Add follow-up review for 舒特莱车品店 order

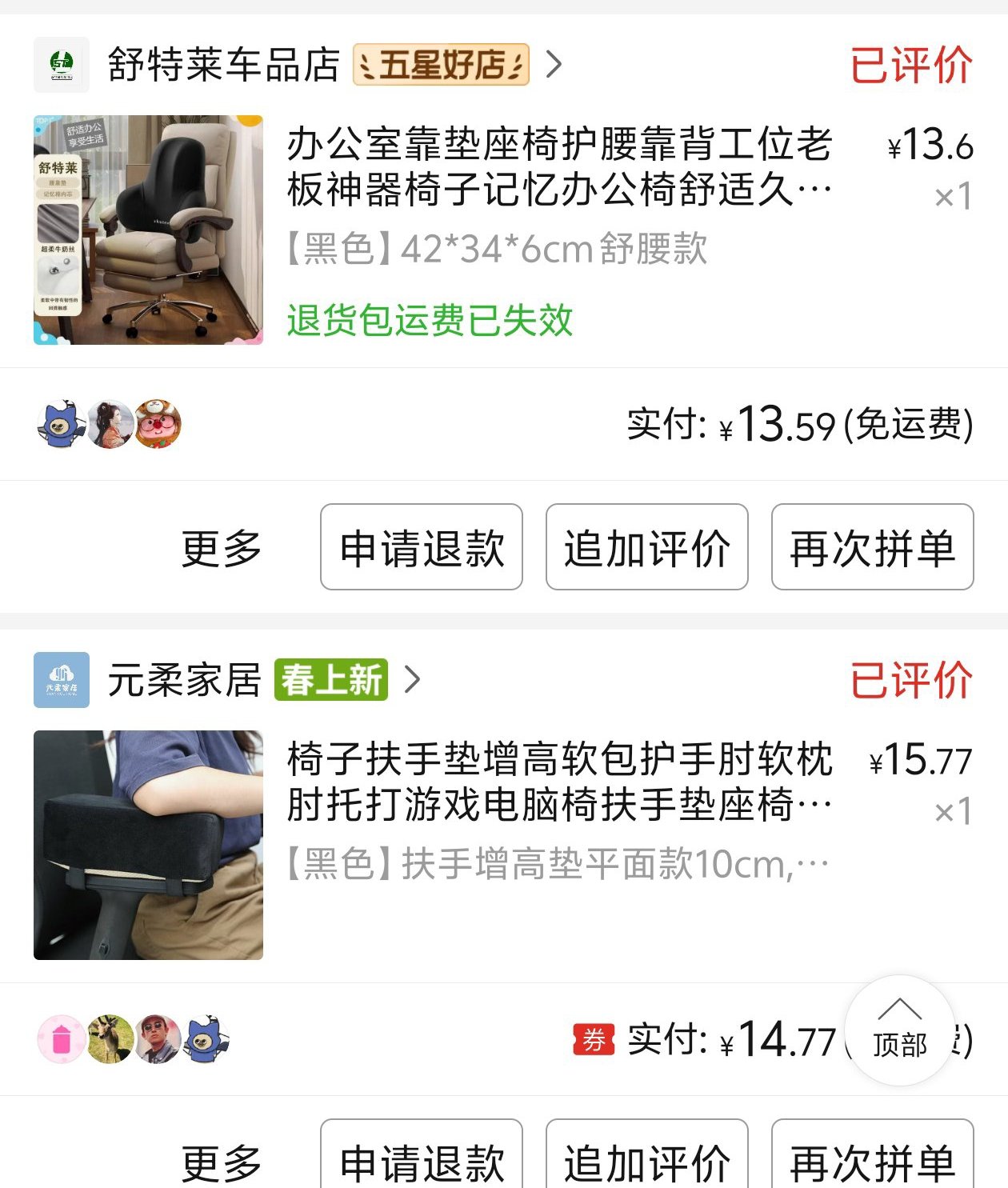tap(646, 548)
